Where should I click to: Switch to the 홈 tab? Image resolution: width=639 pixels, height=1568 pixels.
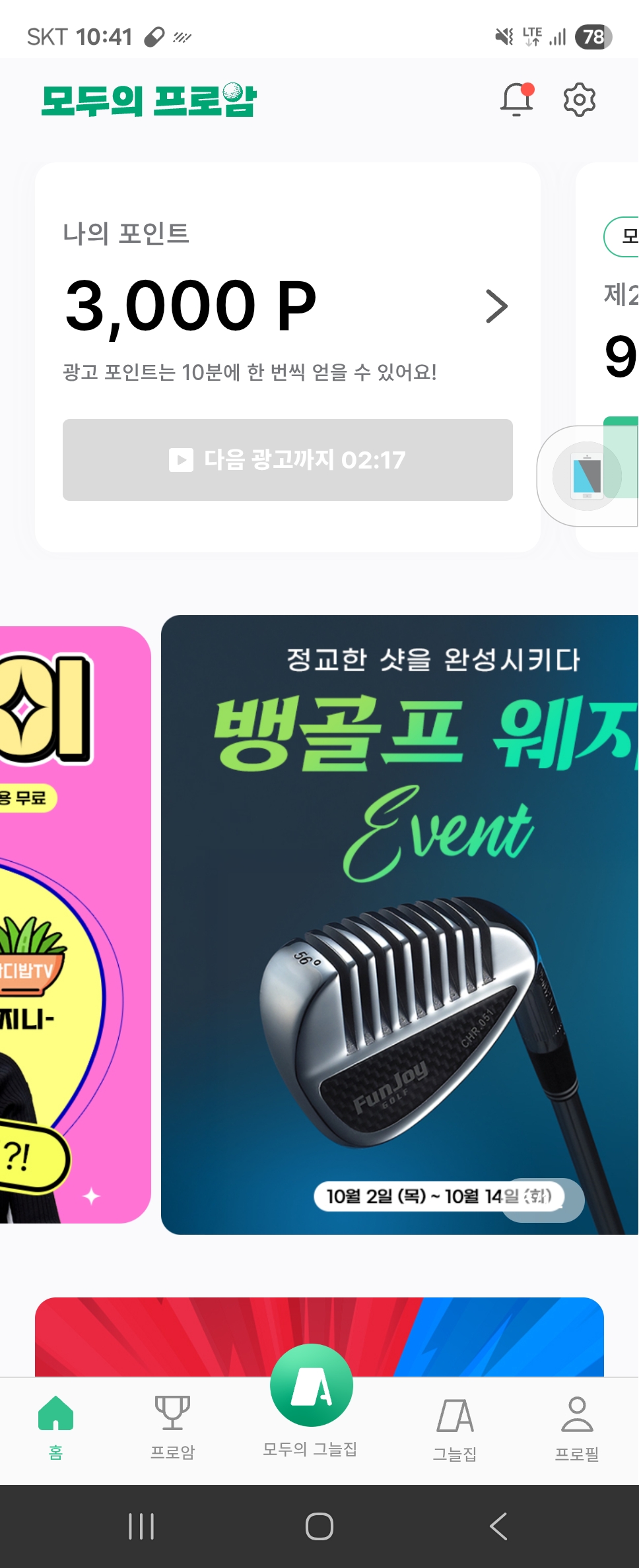56,1425
